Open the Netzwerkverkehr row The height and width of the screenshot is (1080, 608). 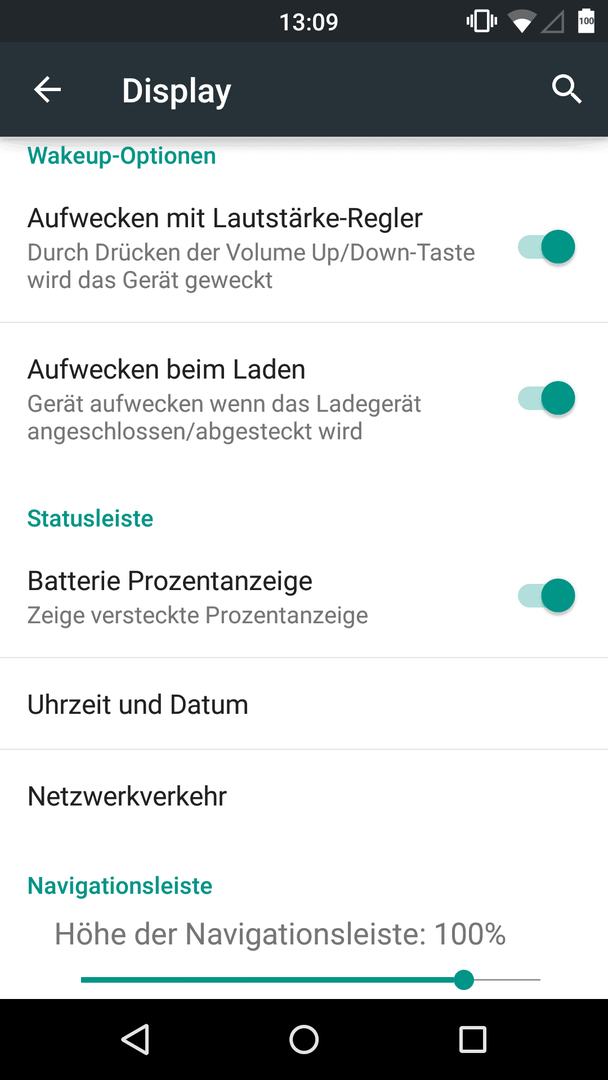[304, 796]
